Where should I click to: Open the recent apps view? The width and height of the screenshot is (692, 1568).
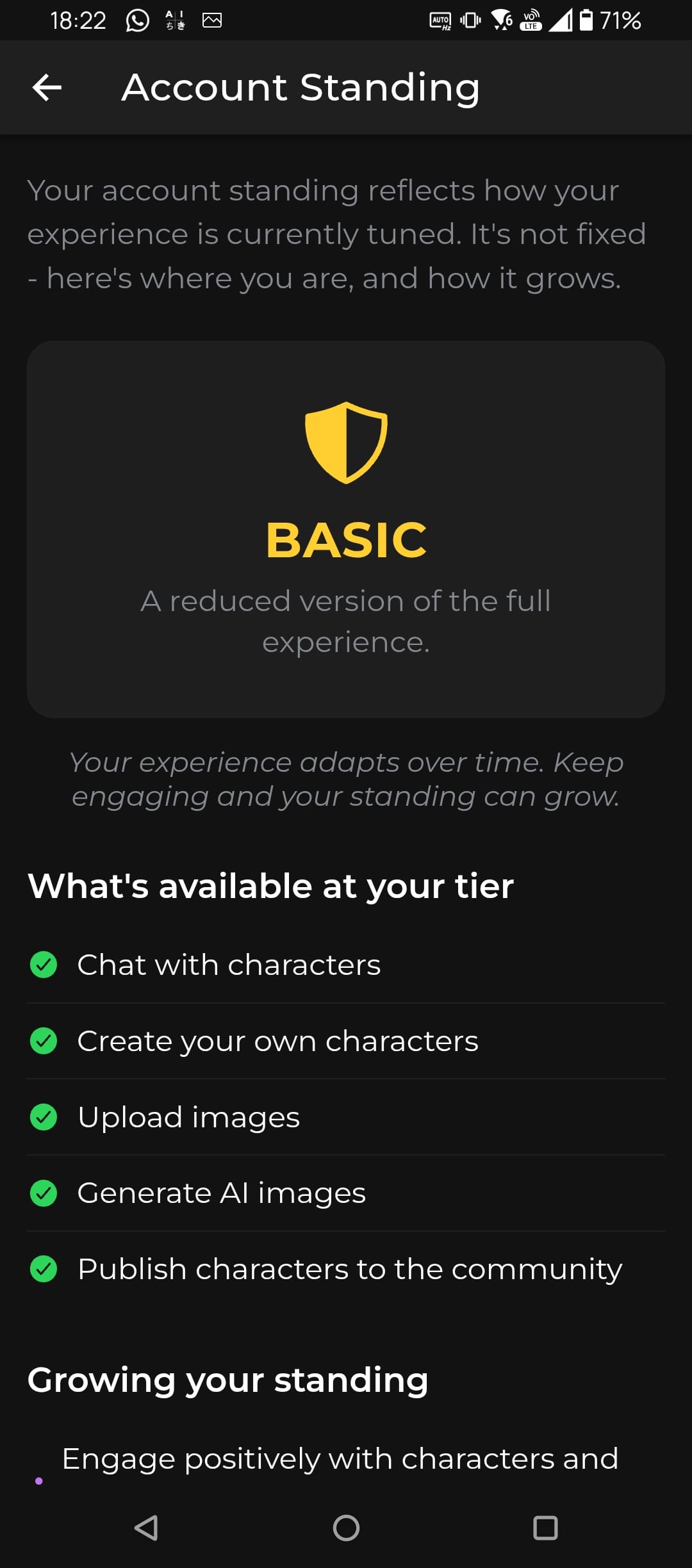point(545,1528)
